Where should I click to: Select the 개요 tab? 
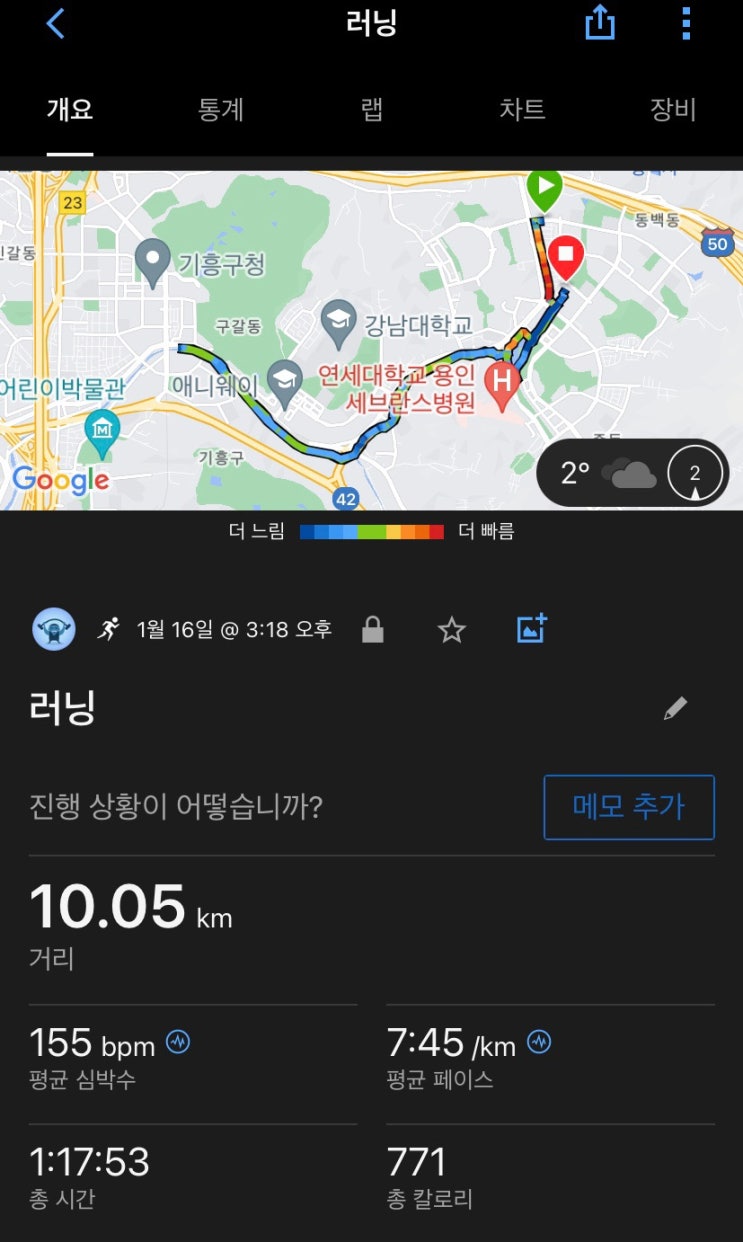70,110
